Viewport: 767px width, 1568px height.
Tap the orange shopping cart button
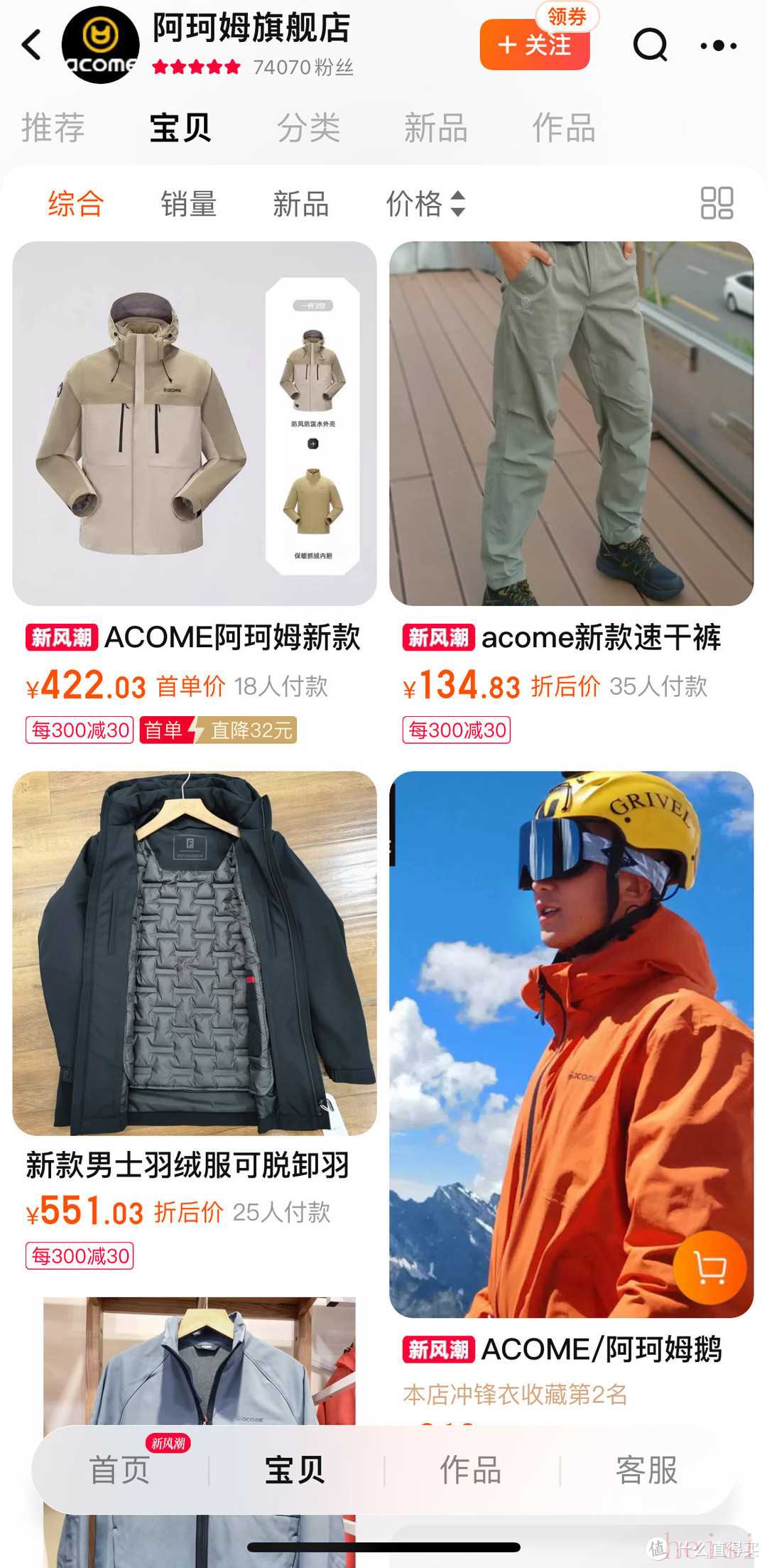(x=709, y=1267)
